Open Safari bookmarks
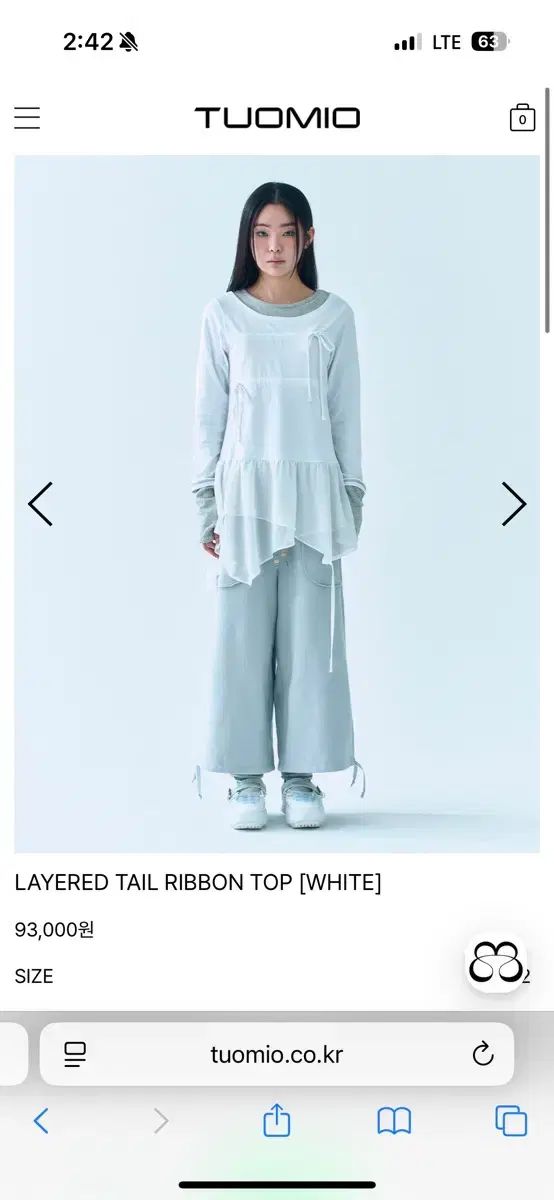Image resolution: width=554 pixels, height=1200 pixels. (394, 1121)
